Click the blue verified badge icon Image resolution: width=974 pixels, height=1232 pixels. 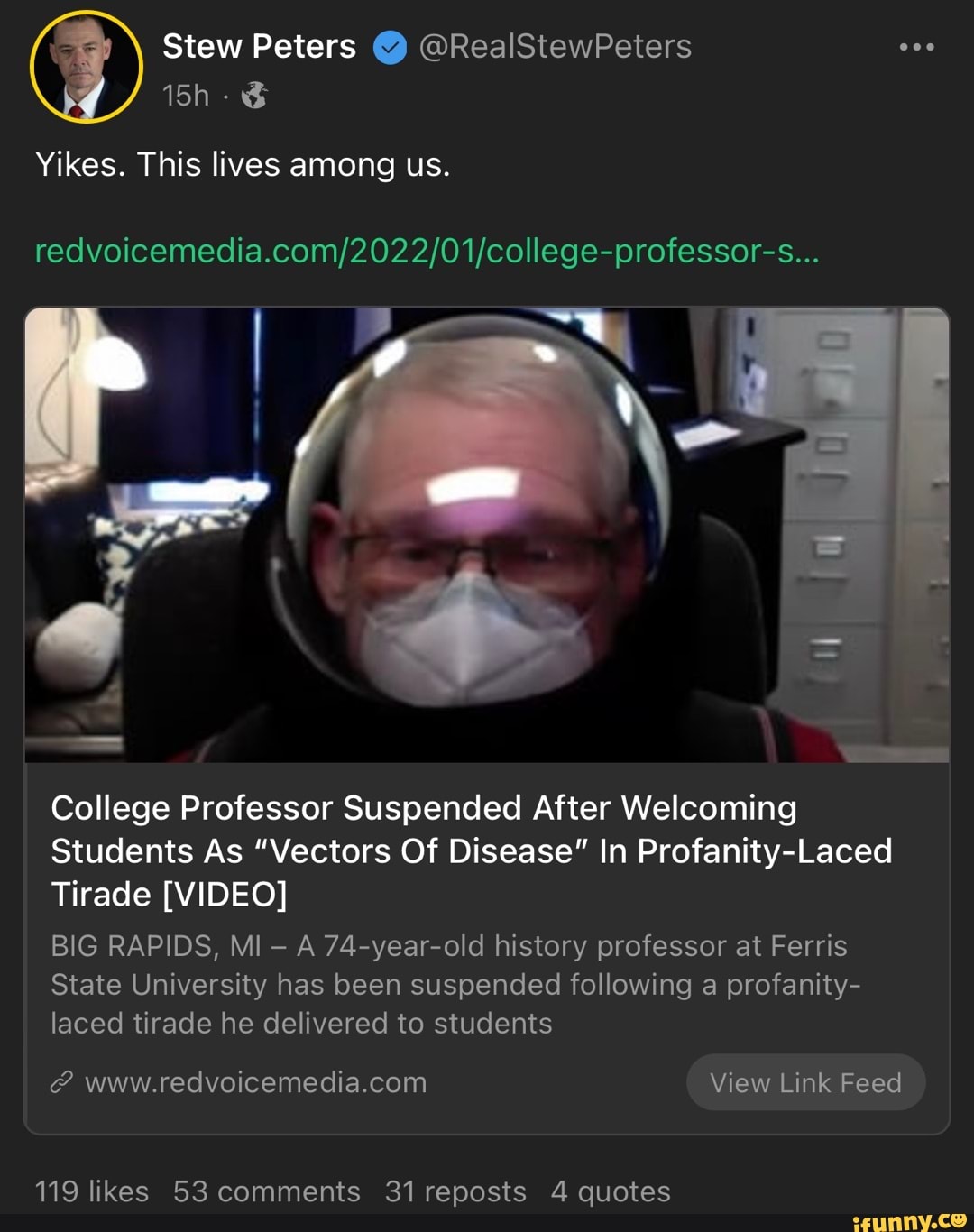[390, 45]
